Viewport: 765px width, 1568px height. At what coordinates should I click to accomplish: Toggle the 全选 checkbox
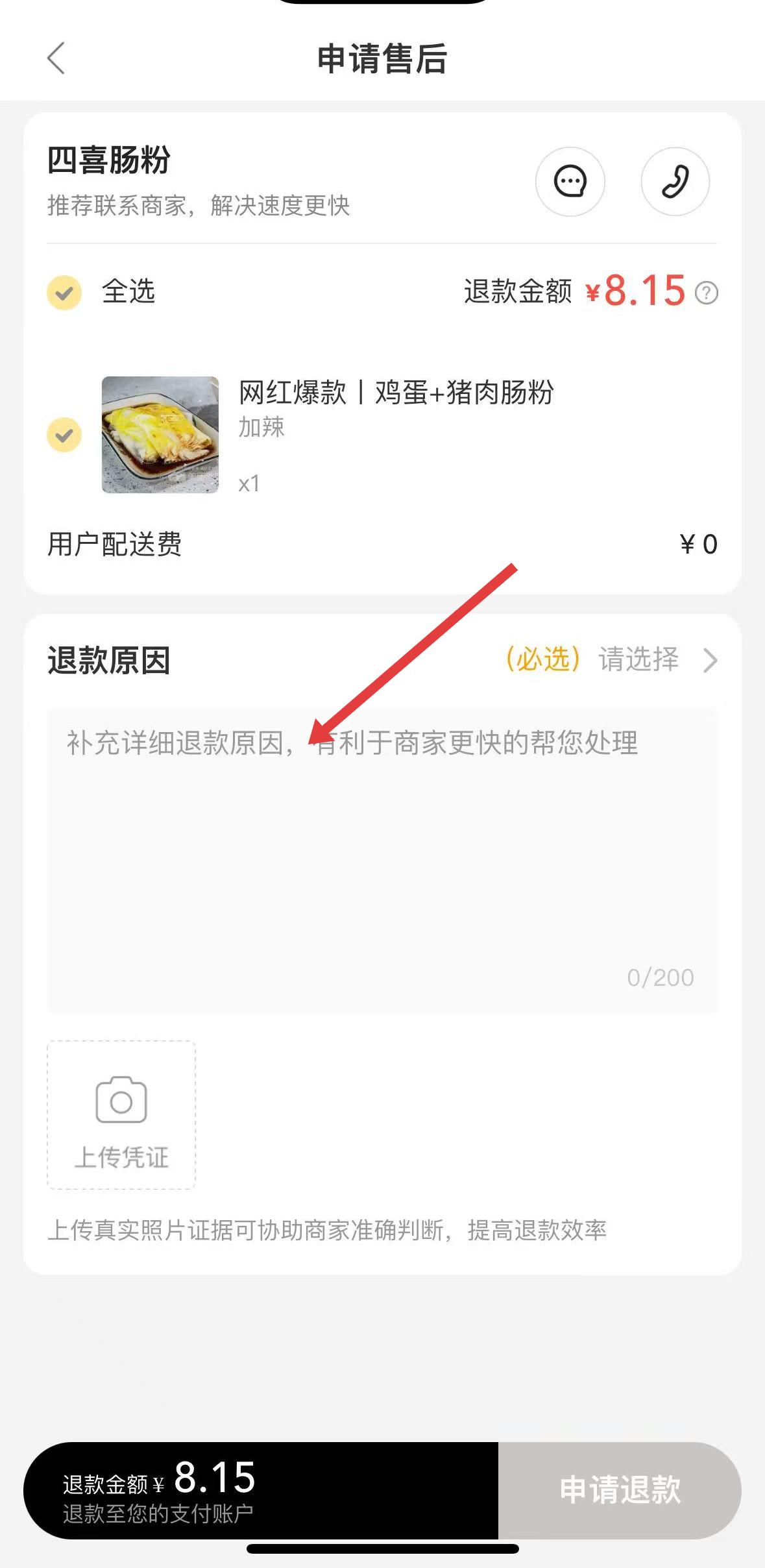coord(64,292)
